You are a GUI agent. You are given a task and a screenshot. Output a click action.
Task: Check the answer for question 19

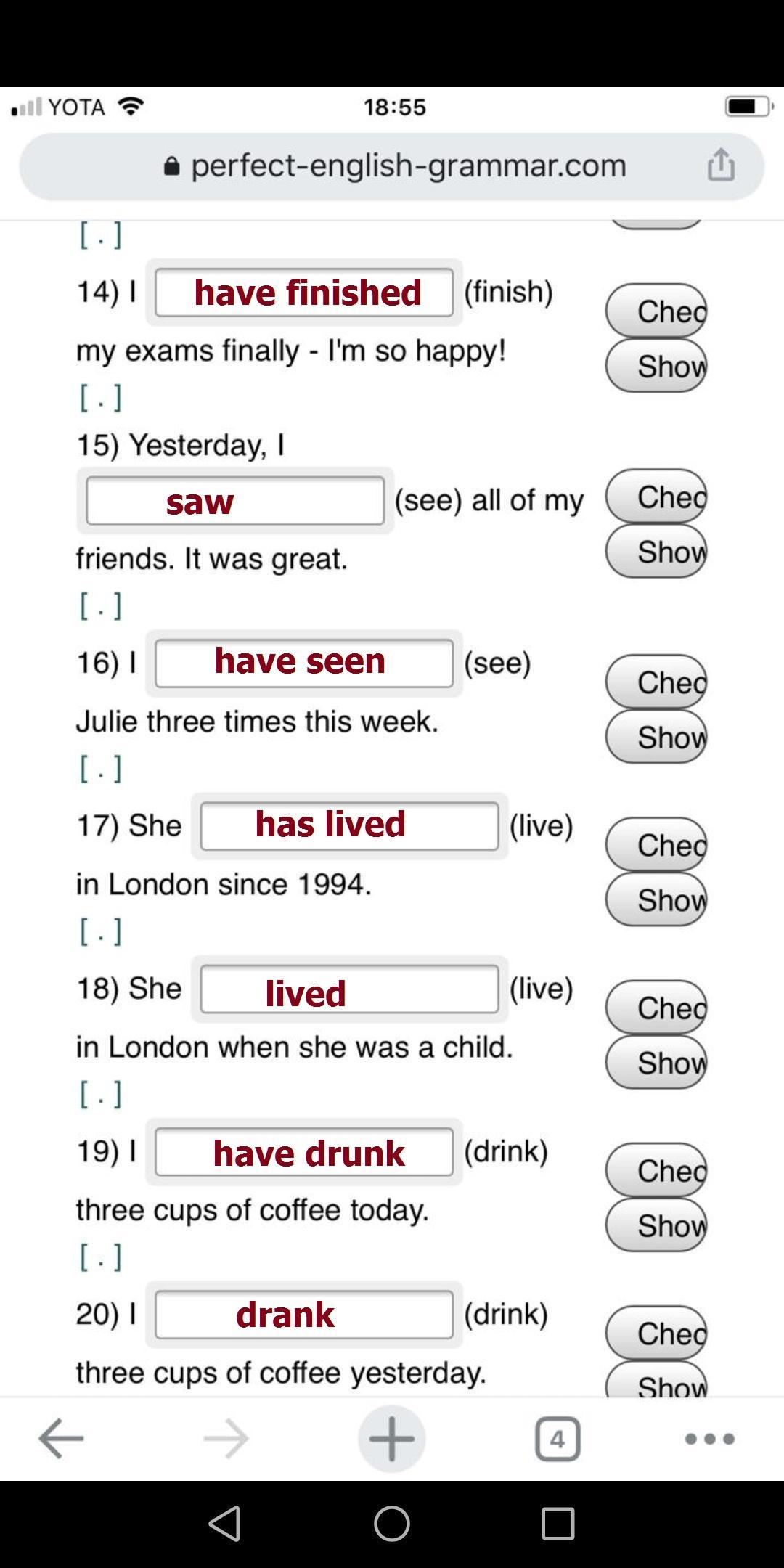coord(656,1170)
